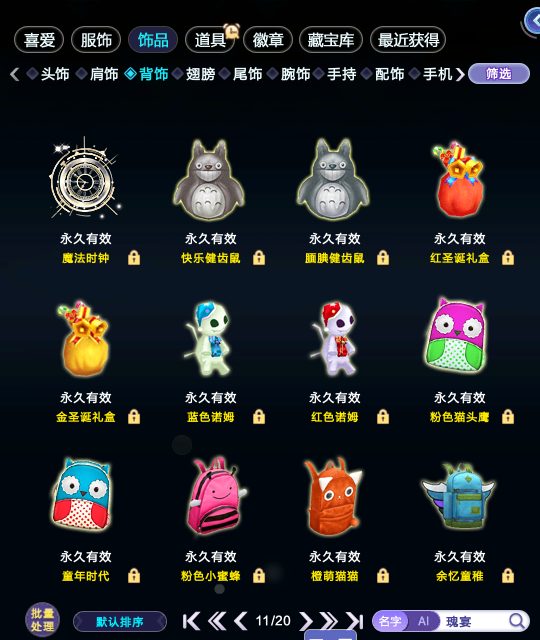Open the 徽章 tab

(x=268, y=40)
